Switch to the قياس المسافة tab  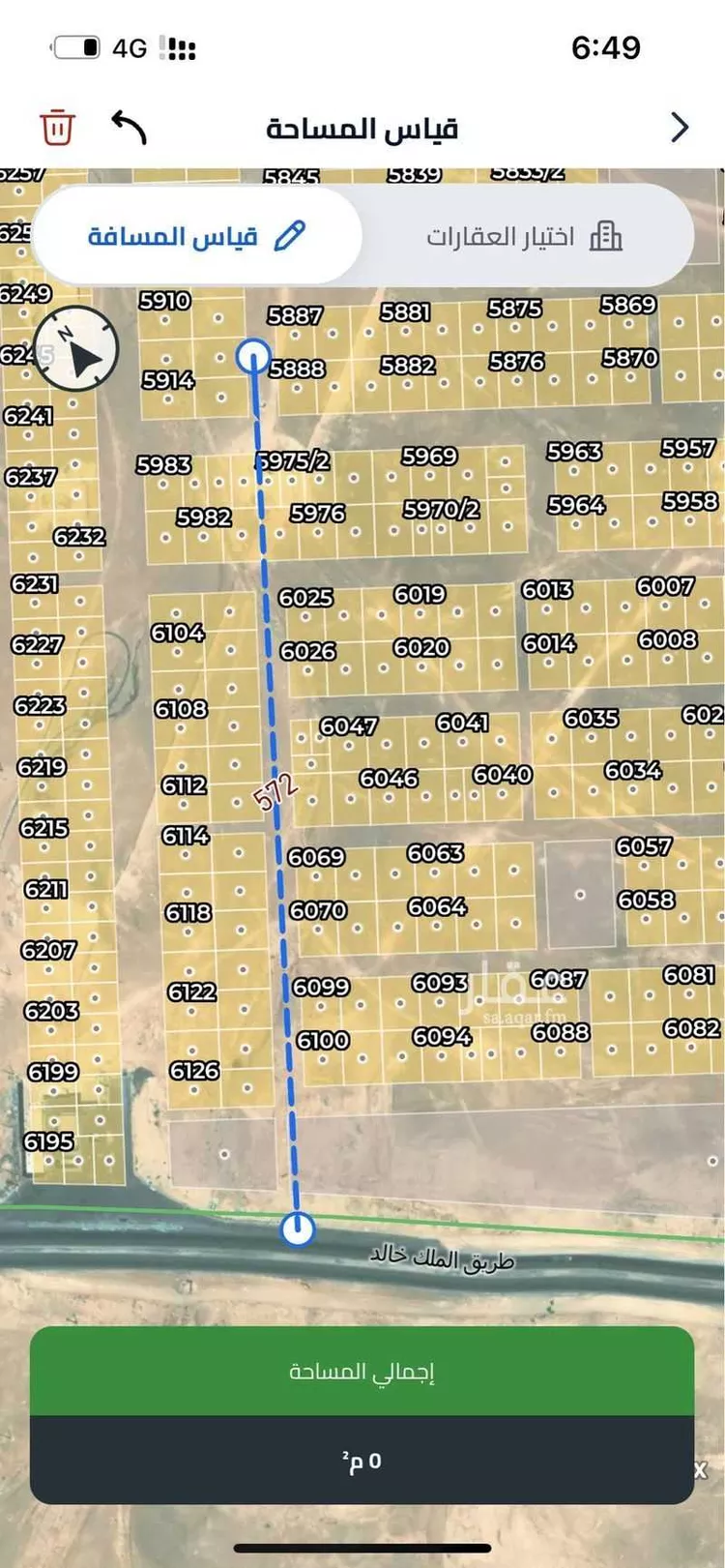(197, 236)
